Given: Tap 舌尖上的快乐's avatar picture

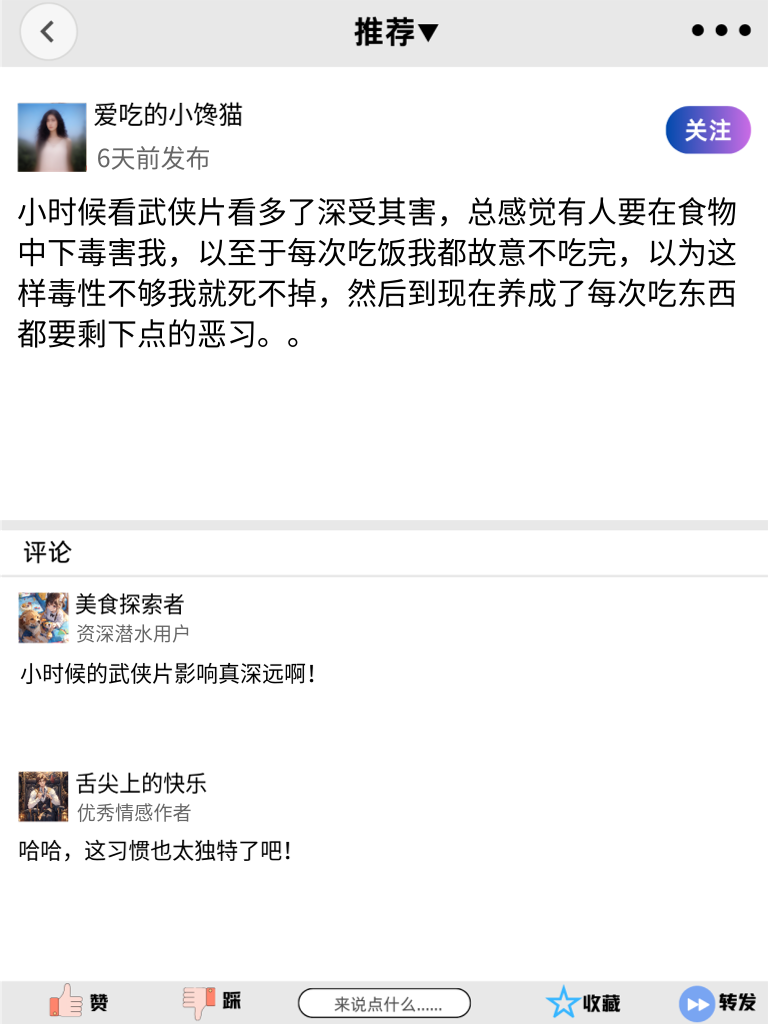Looking at the screenshot, I should pos(43,796).
